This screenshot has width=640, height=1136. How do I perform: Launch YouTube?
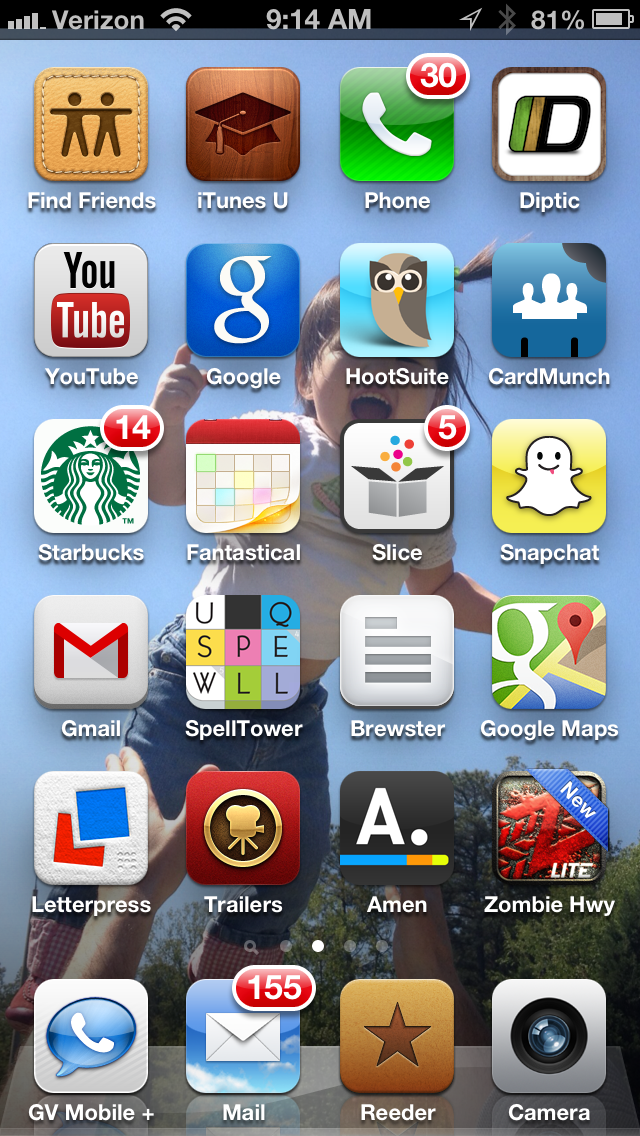[91, 300]
